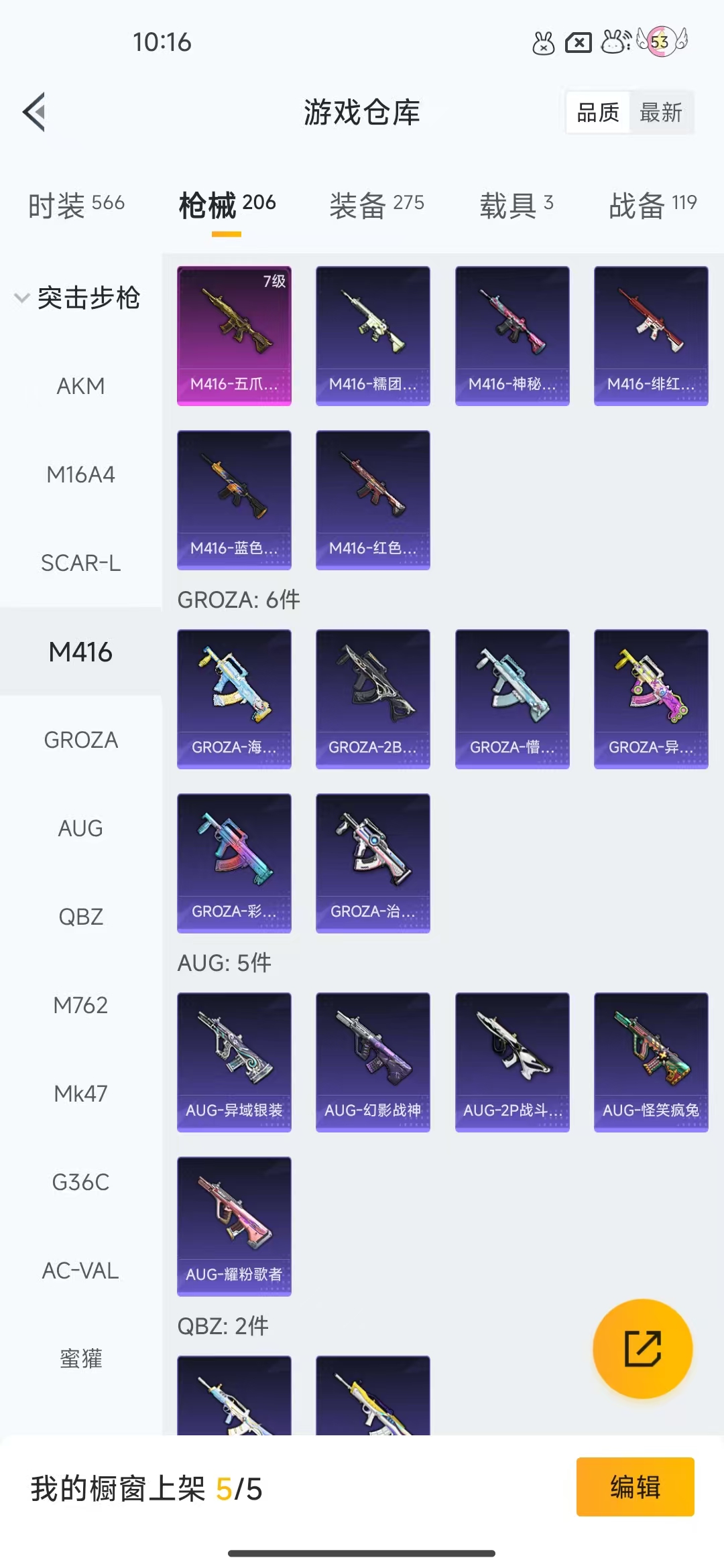The height and width of the screenshot is (1568, 724).
Task: Select GROZA in the side list
Action: pyautogui.click(x=80, y=740)
